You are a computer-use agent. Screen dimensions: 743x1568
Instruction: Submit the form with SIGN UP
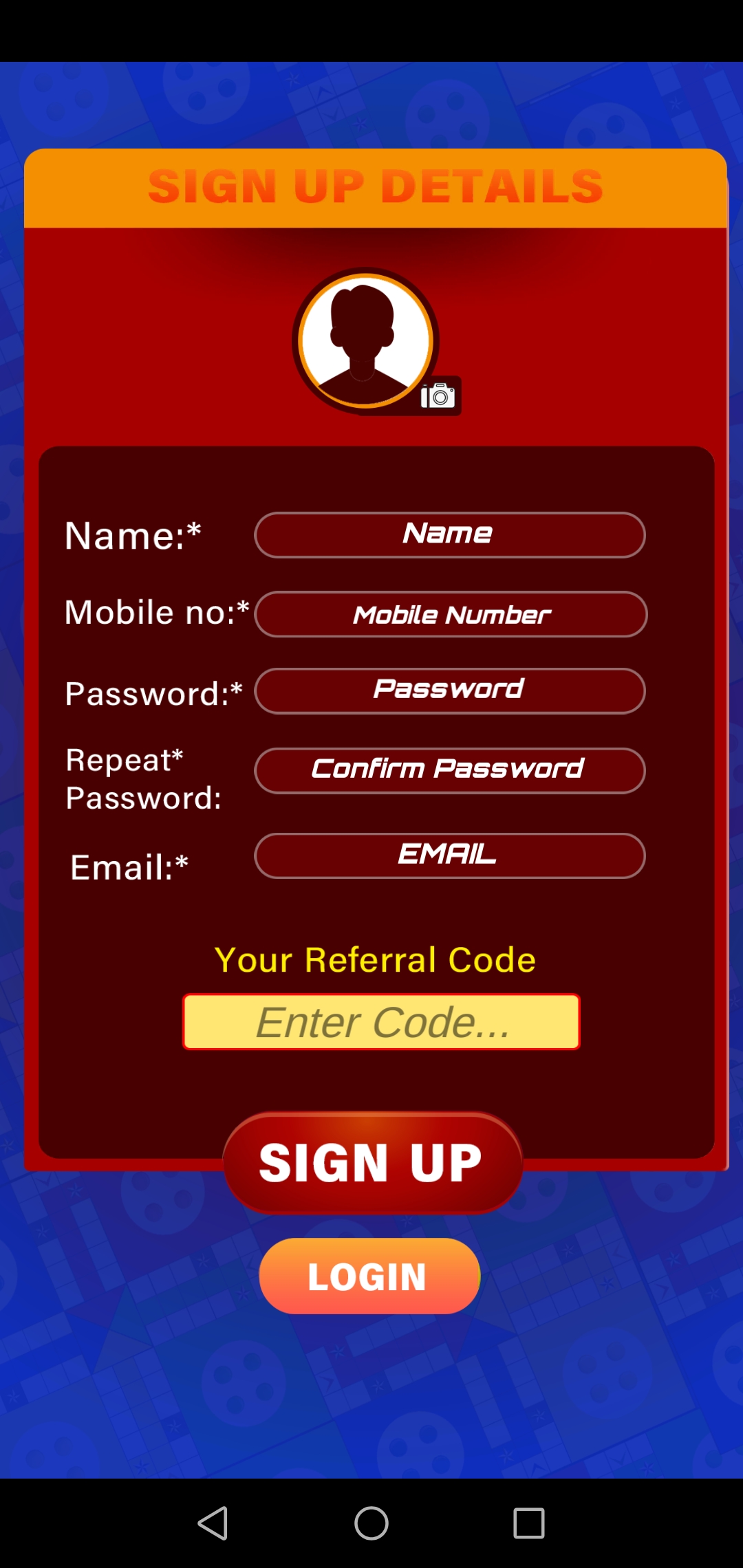[372, 1163]
